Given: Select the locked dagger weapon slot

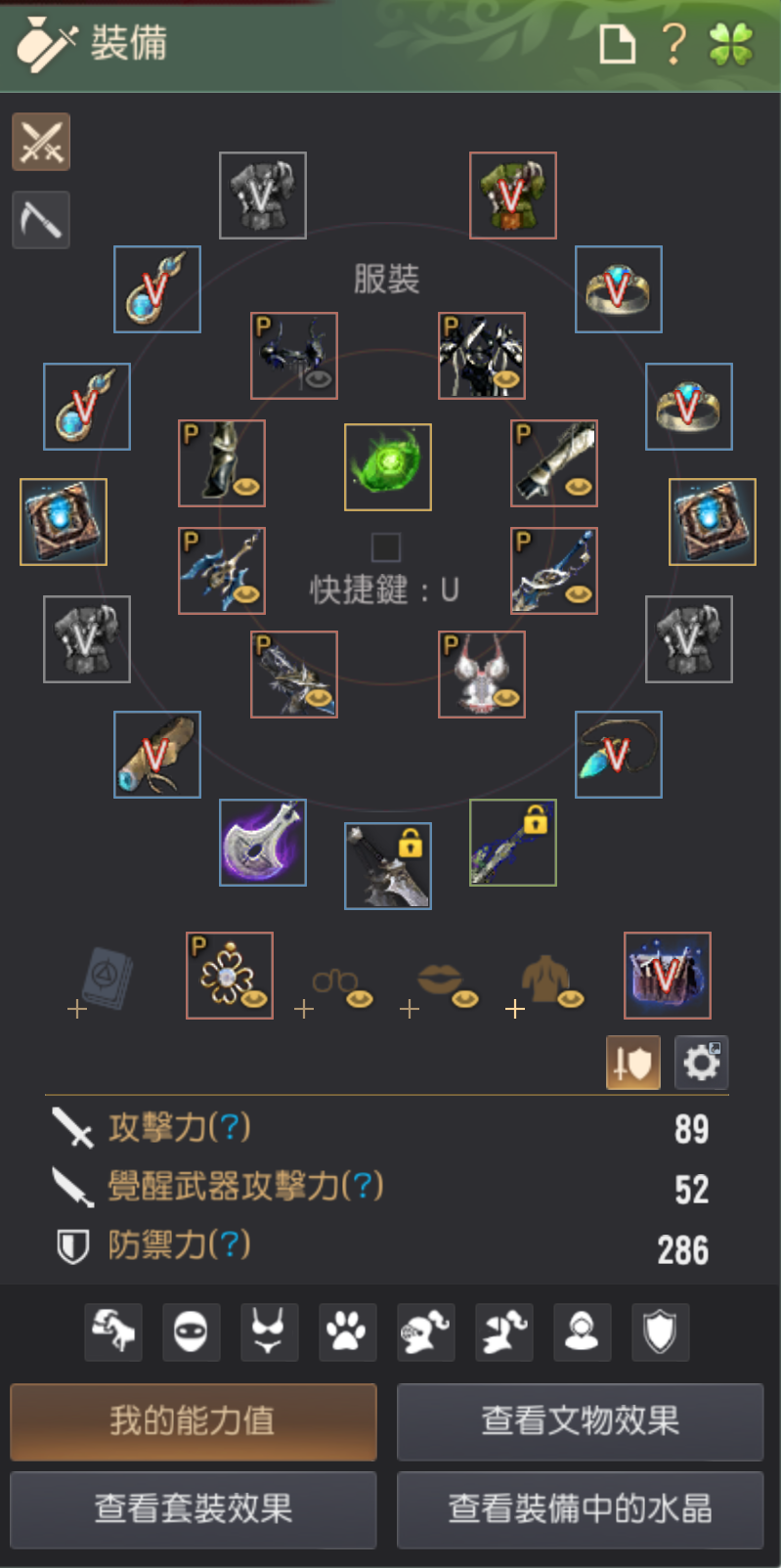Looking at the screenshot, I should pos(388,866).
